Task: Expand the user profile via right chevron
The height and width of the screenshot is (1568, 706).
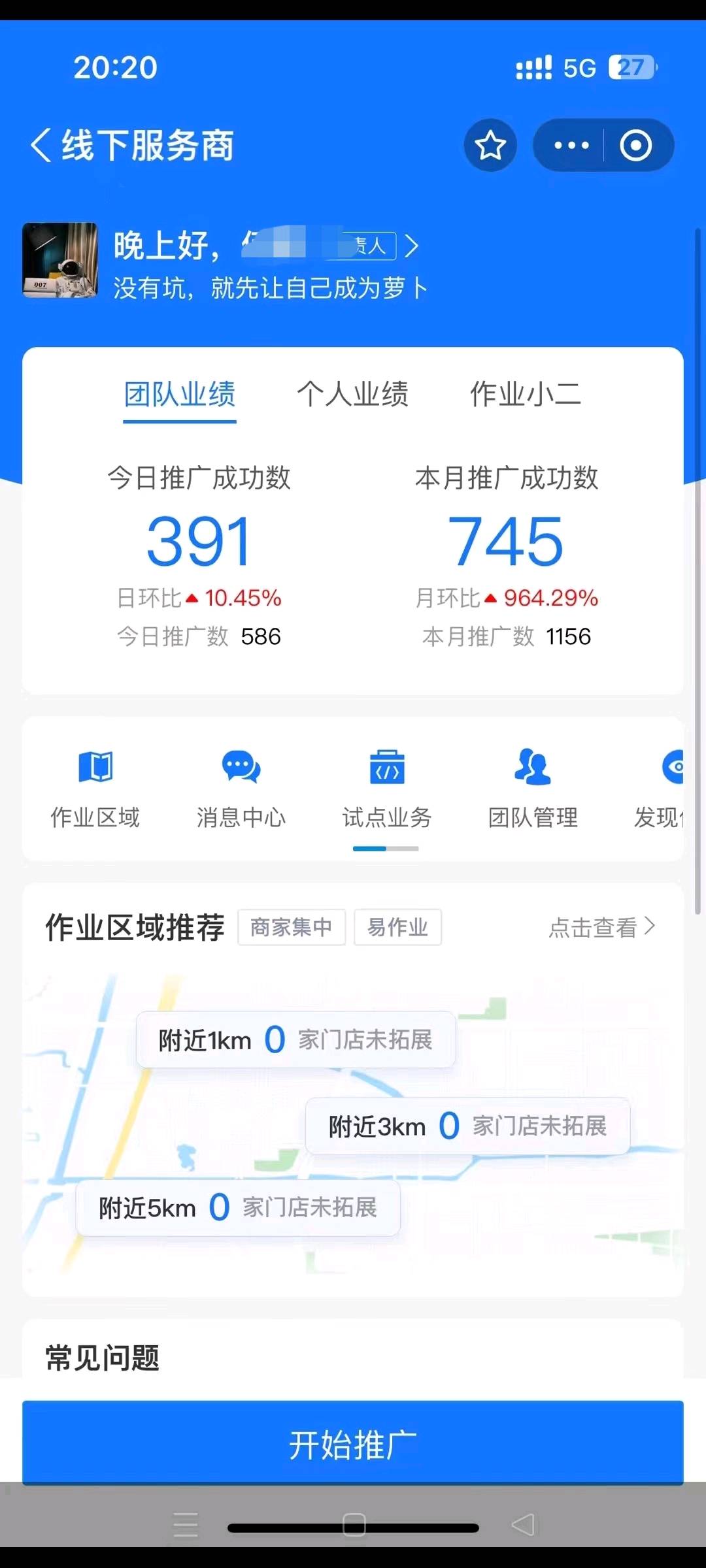Action: (x=411, y=247)
